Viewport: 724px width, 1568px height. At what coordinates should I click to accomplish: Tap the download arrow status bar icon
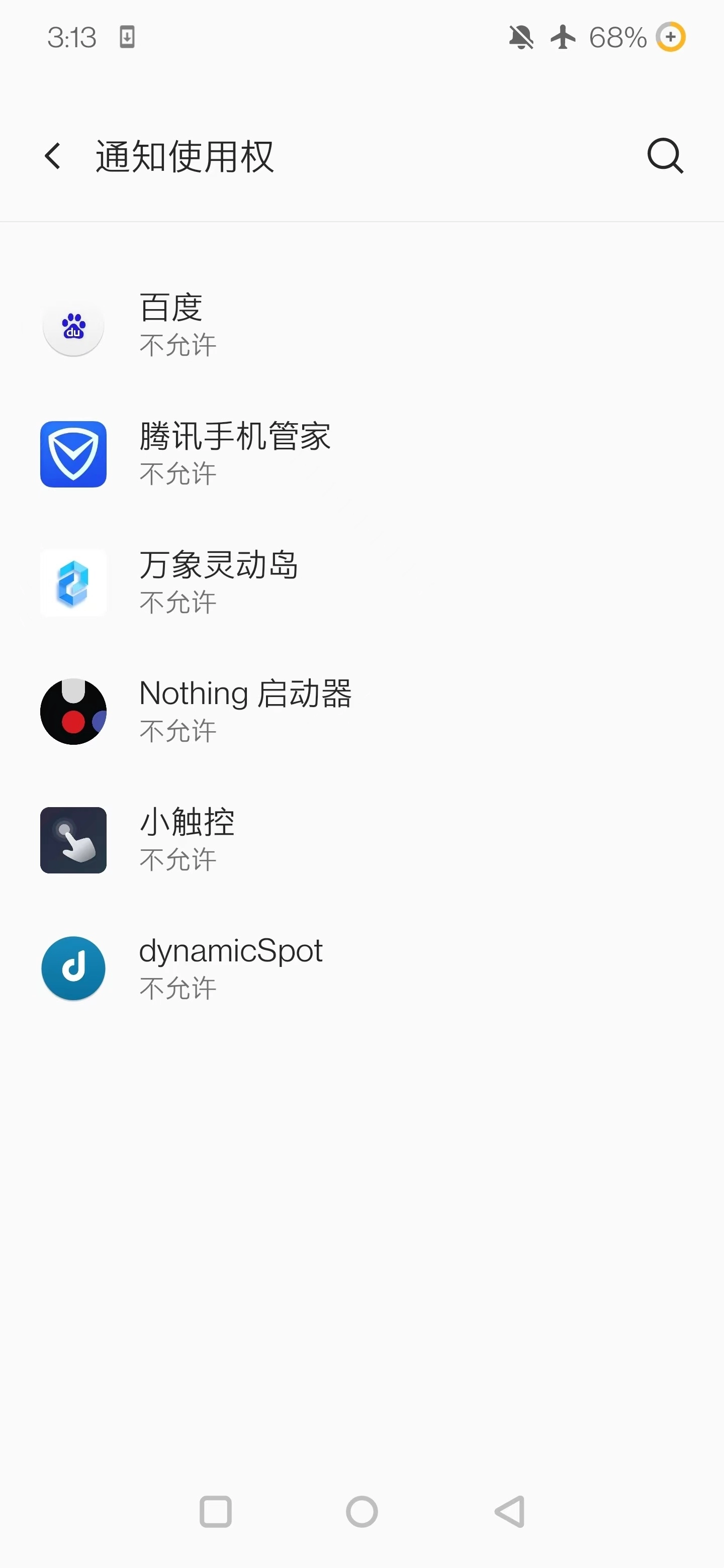[x=127, y=38]
